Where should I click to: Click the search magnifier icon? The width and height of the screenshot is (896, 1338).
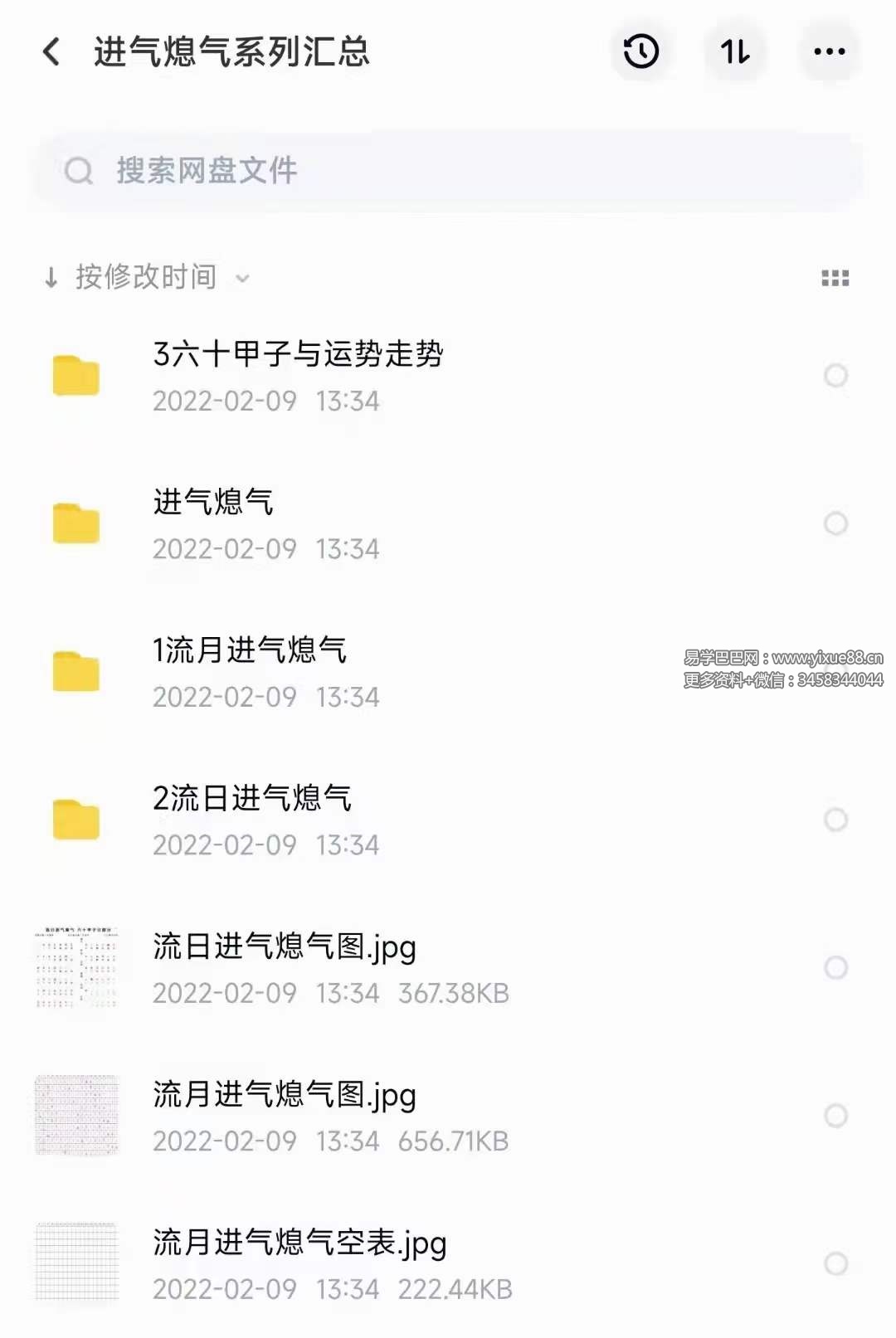[79, 171]
